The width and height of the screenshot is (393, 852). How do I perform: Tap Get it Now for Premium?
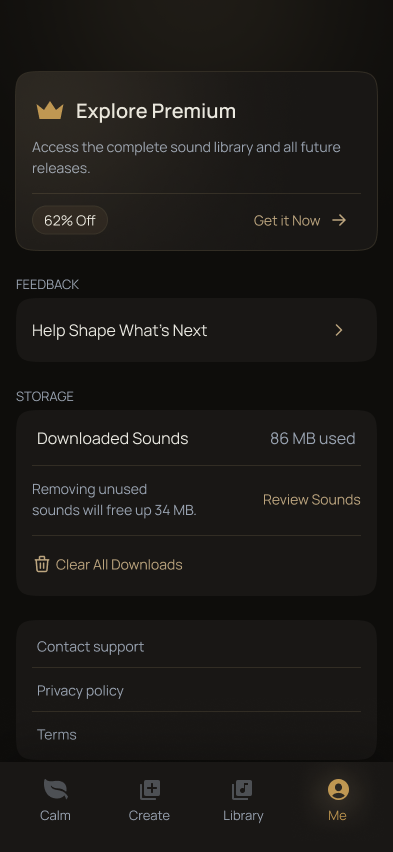tap(300, 221)
